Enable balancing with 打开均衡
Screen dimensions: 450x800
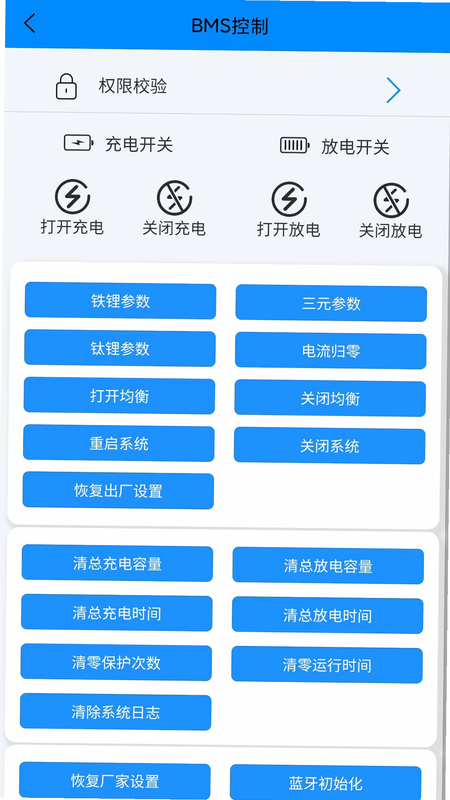coord(119,396)
